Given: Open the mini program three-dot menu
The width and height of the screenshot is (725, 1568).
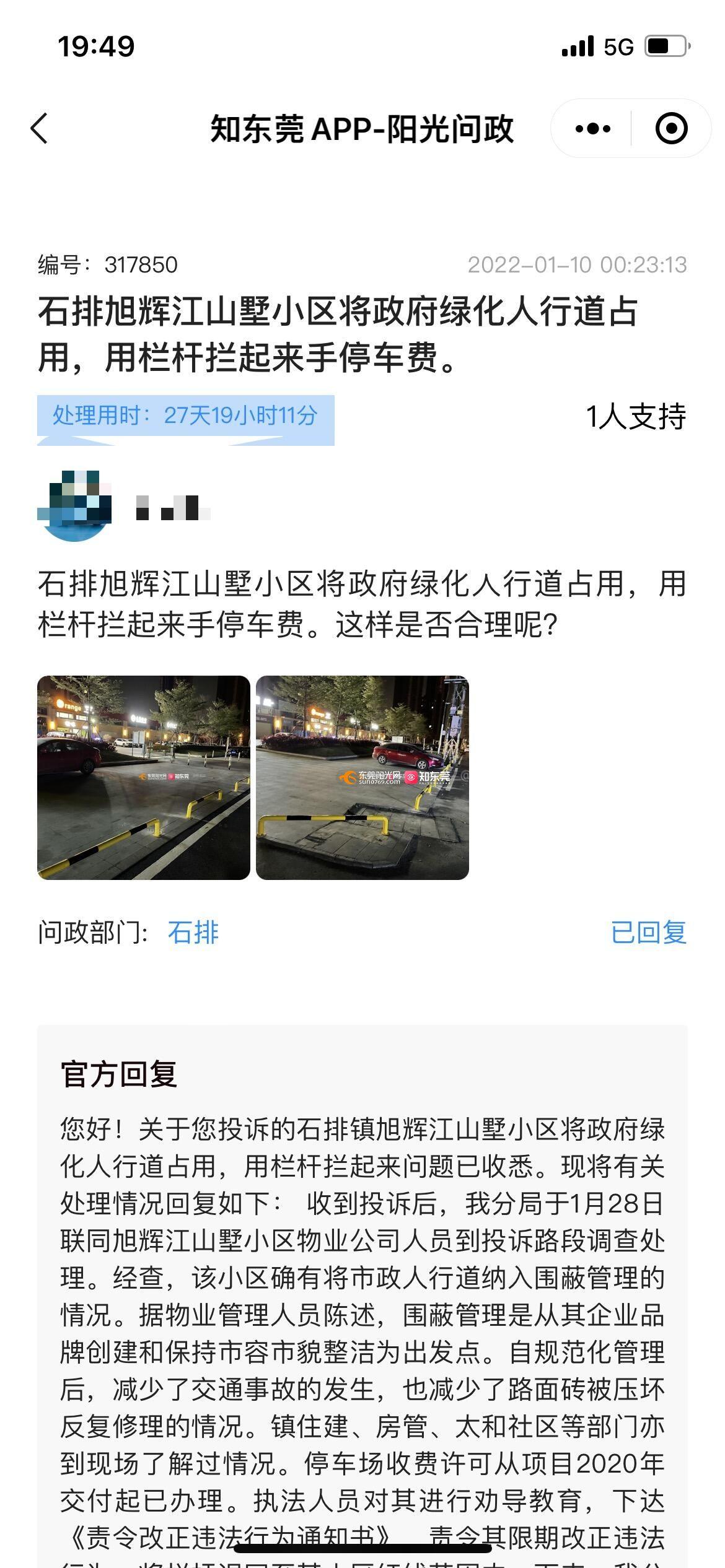Looking at the screenshot, I should click(x=592, y=129).
